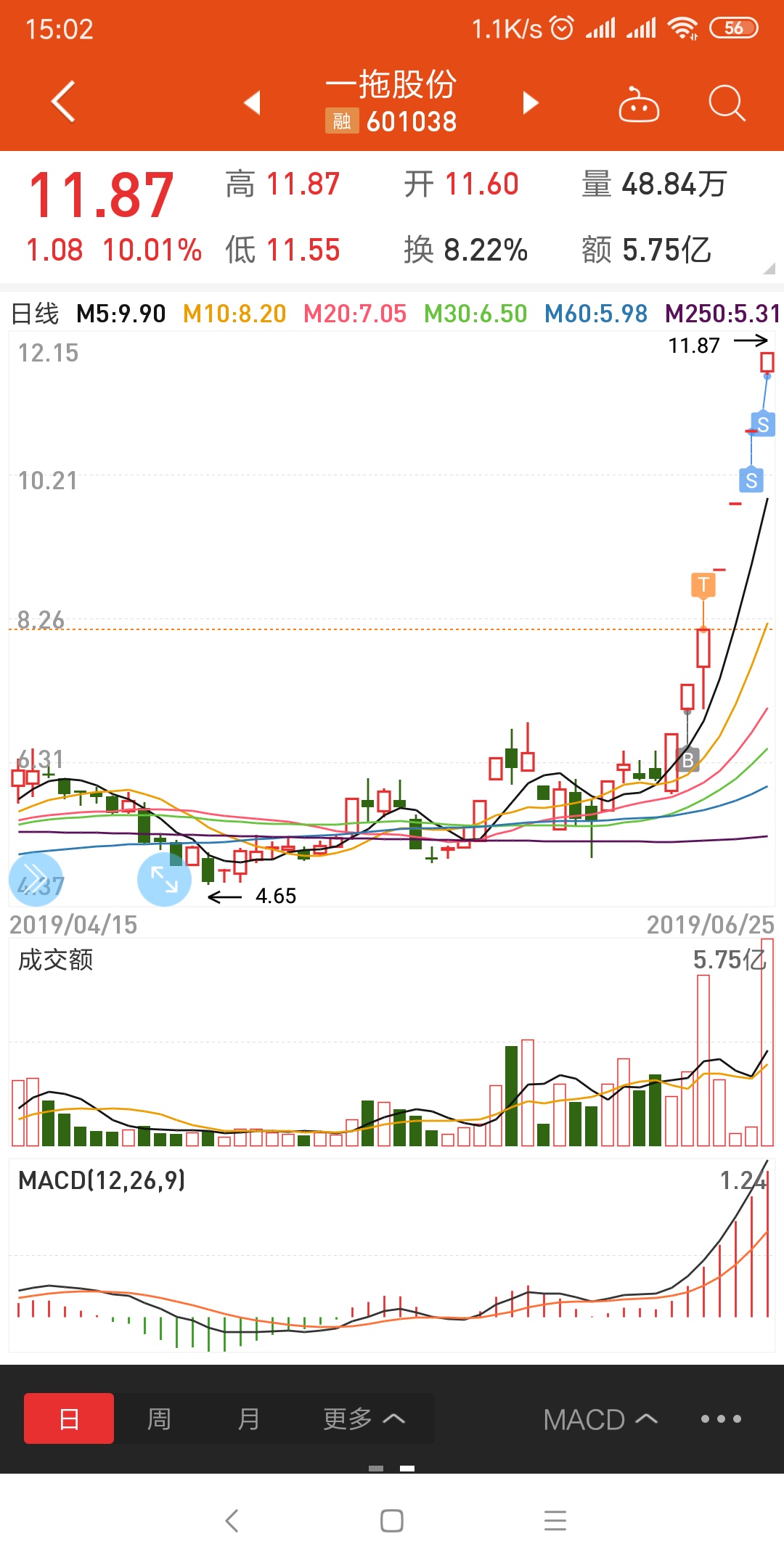Switch to the previous stock
The image size is (784, 1568).
click(x=252, y=102)
